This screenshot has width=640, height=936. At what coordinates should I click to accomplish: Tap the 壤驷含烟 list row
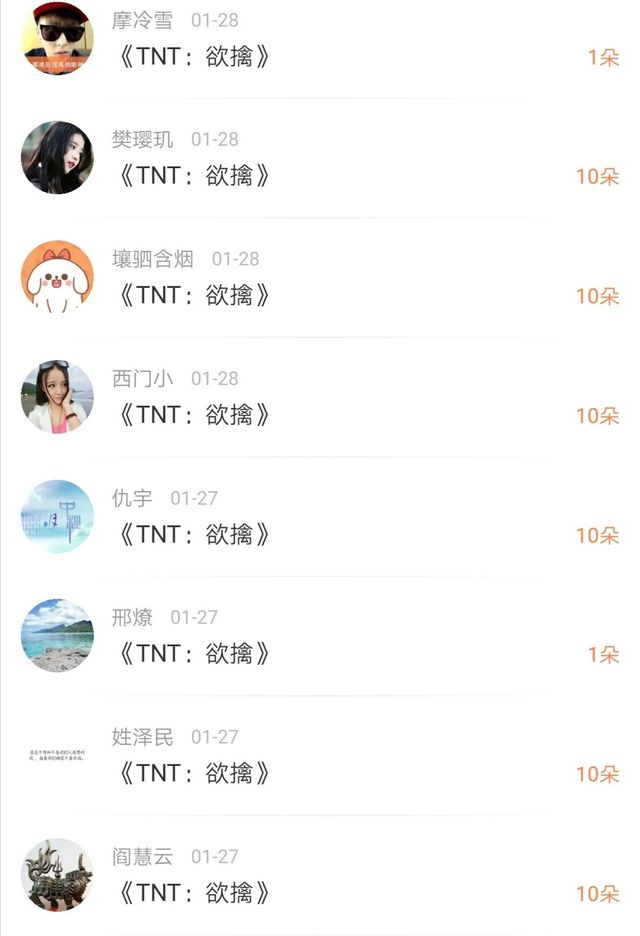tap(320, 278)
